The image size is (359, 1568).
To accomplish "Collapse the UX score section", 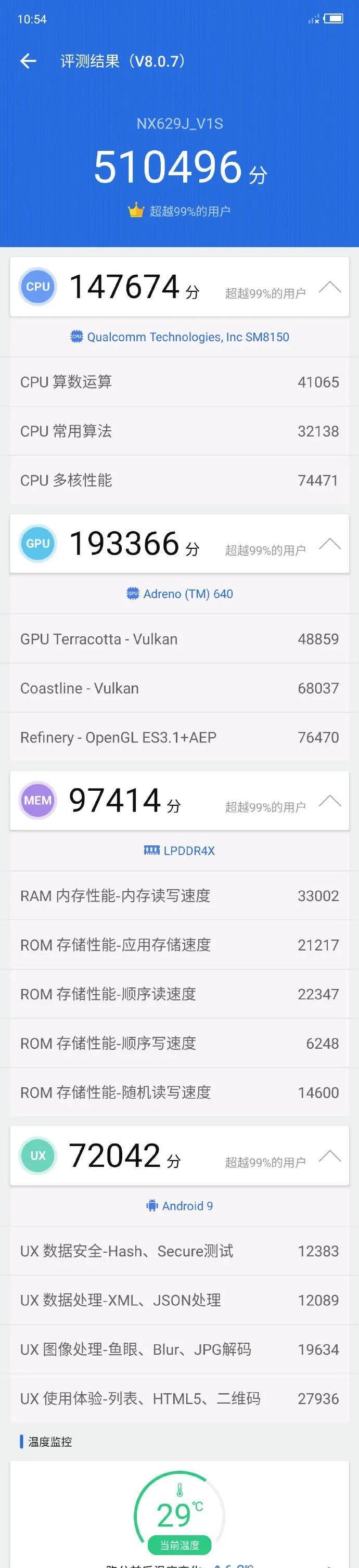I will tap(329, 1156).
